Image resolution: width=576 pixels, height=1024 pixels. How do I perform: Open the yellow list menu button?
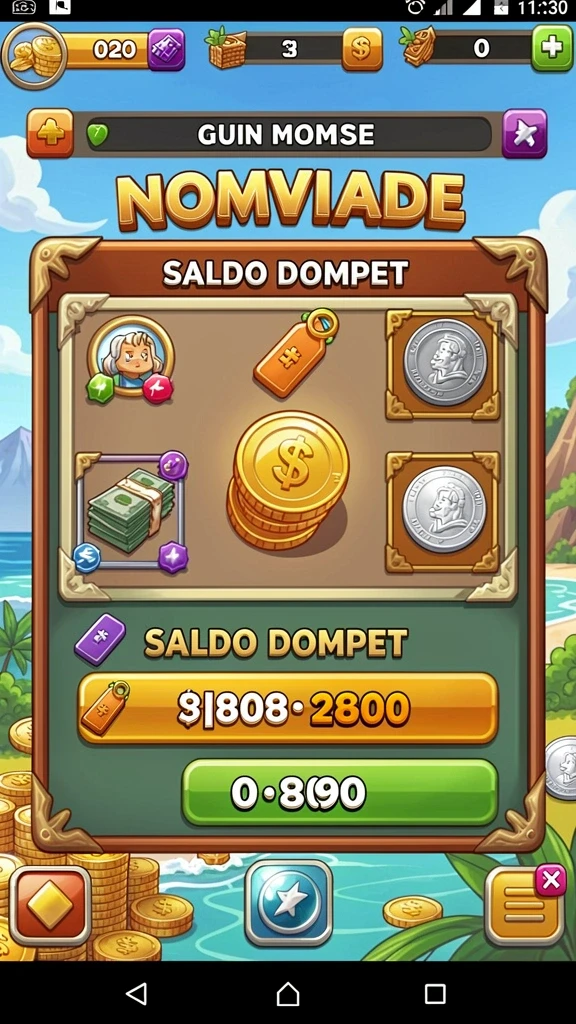(524, 908)
